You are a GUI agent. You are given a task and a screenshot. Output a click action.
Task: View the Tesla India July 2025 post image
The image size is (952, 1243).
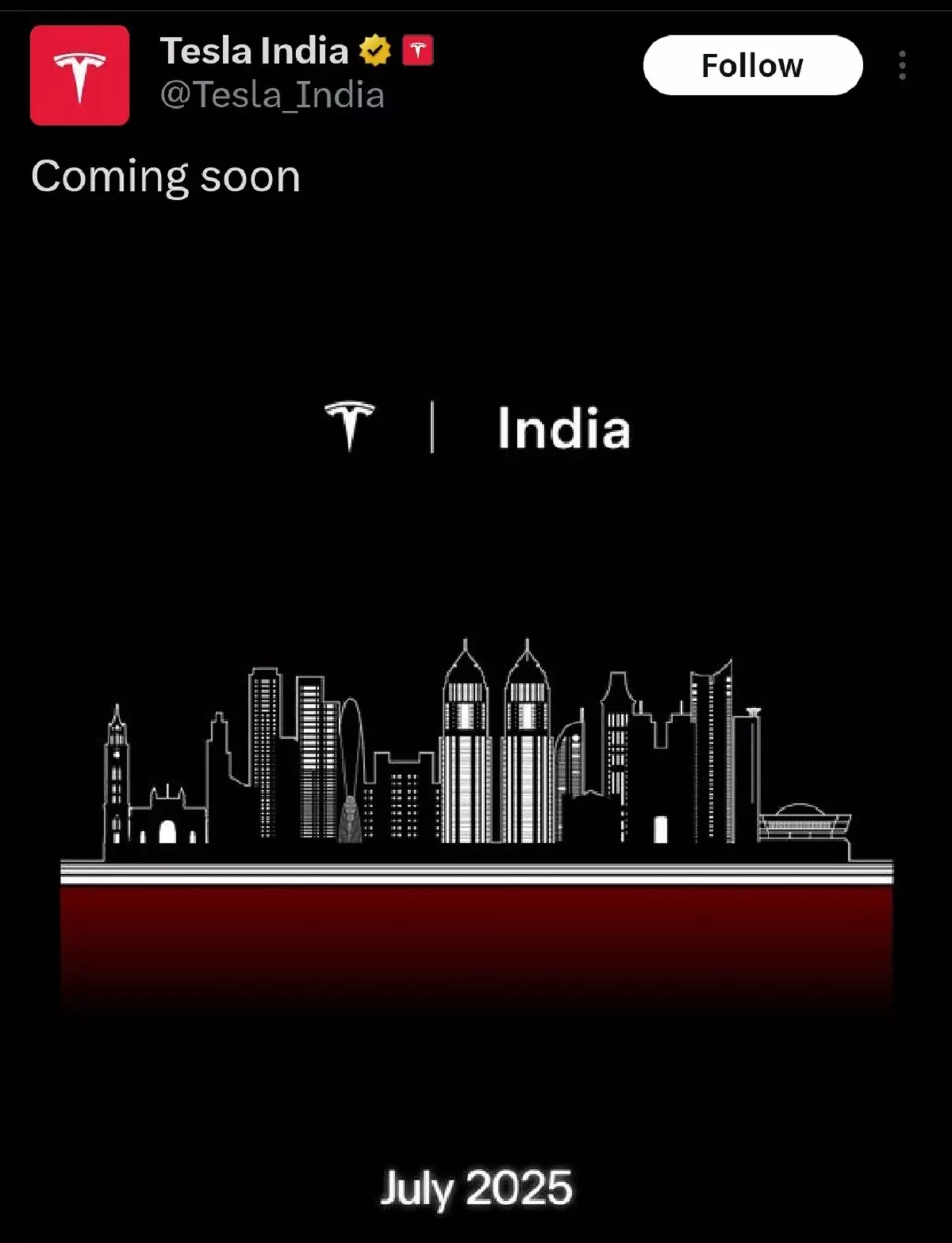coord(476,714)
